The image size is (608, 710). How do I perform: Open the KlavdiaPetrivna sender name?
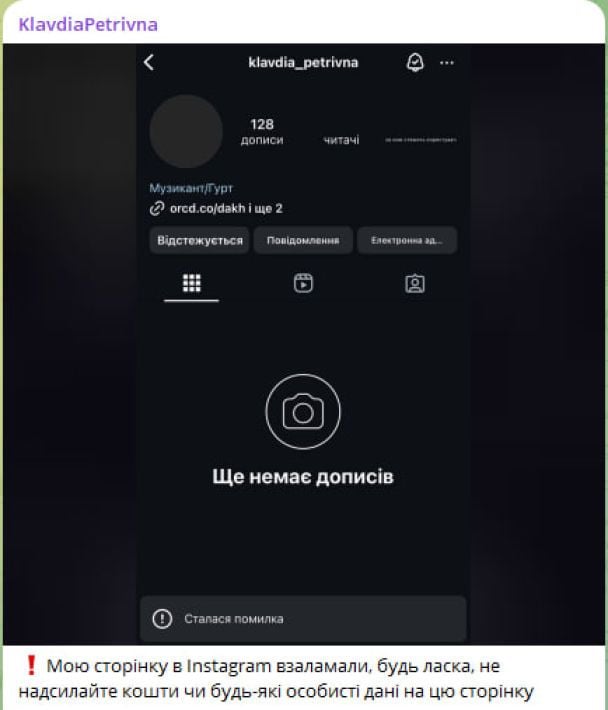pos(88,23)
